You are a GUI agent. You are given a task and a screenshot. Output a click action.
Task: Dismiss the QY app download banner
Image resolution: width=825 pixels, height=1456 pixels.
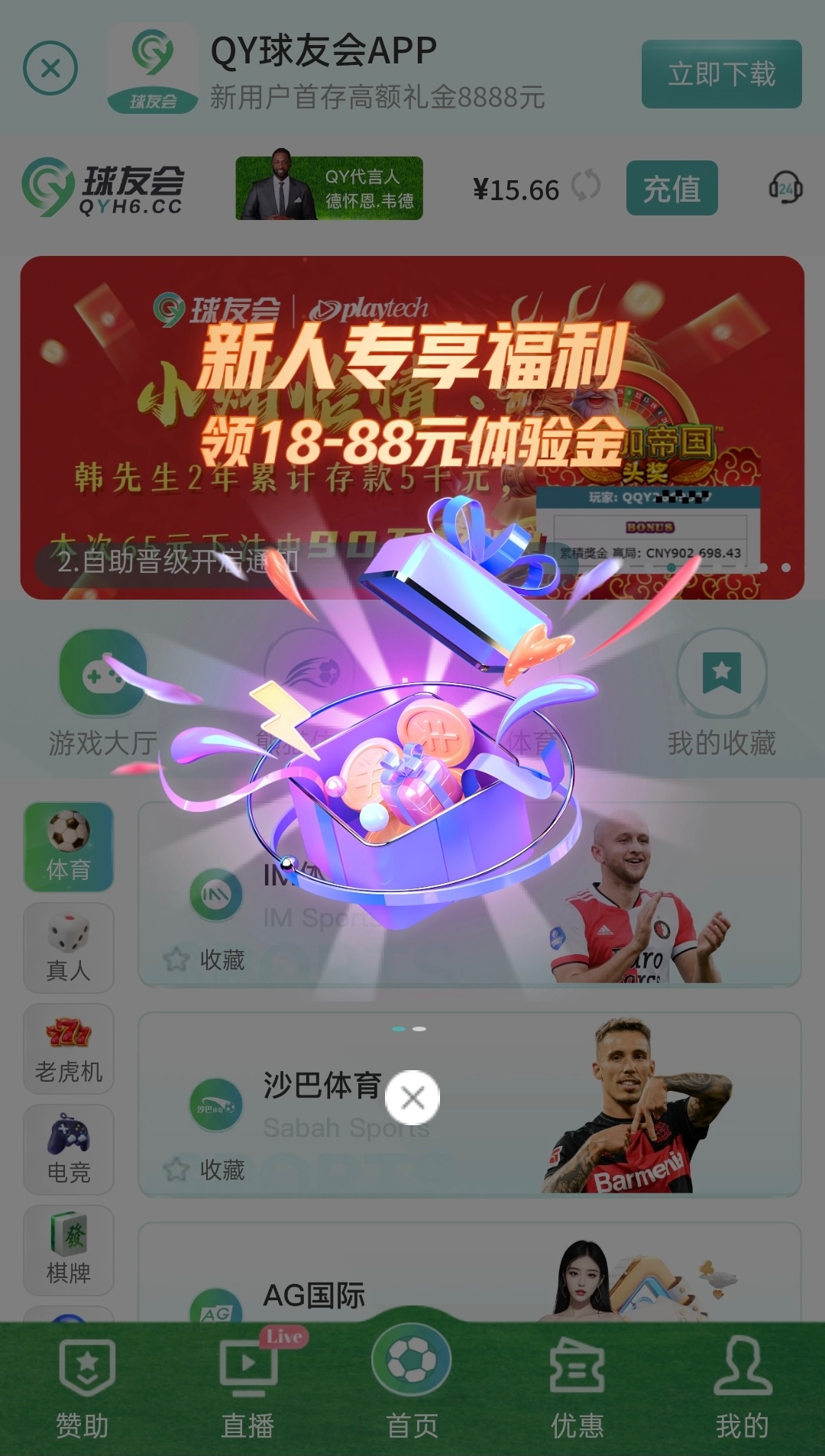(x=50, y=69)
